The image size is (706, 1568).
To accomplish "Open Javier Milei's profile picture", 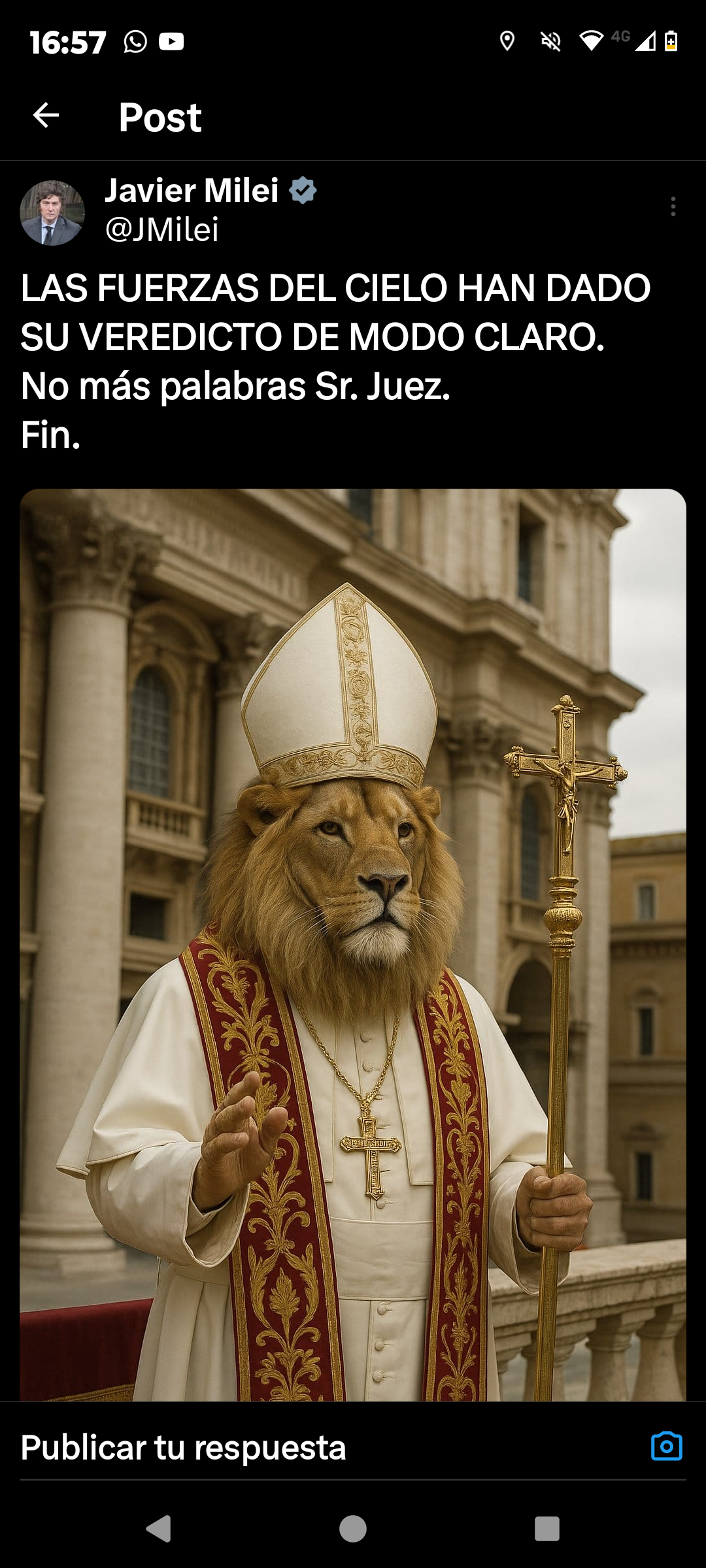I will click(x=52, y=213).
